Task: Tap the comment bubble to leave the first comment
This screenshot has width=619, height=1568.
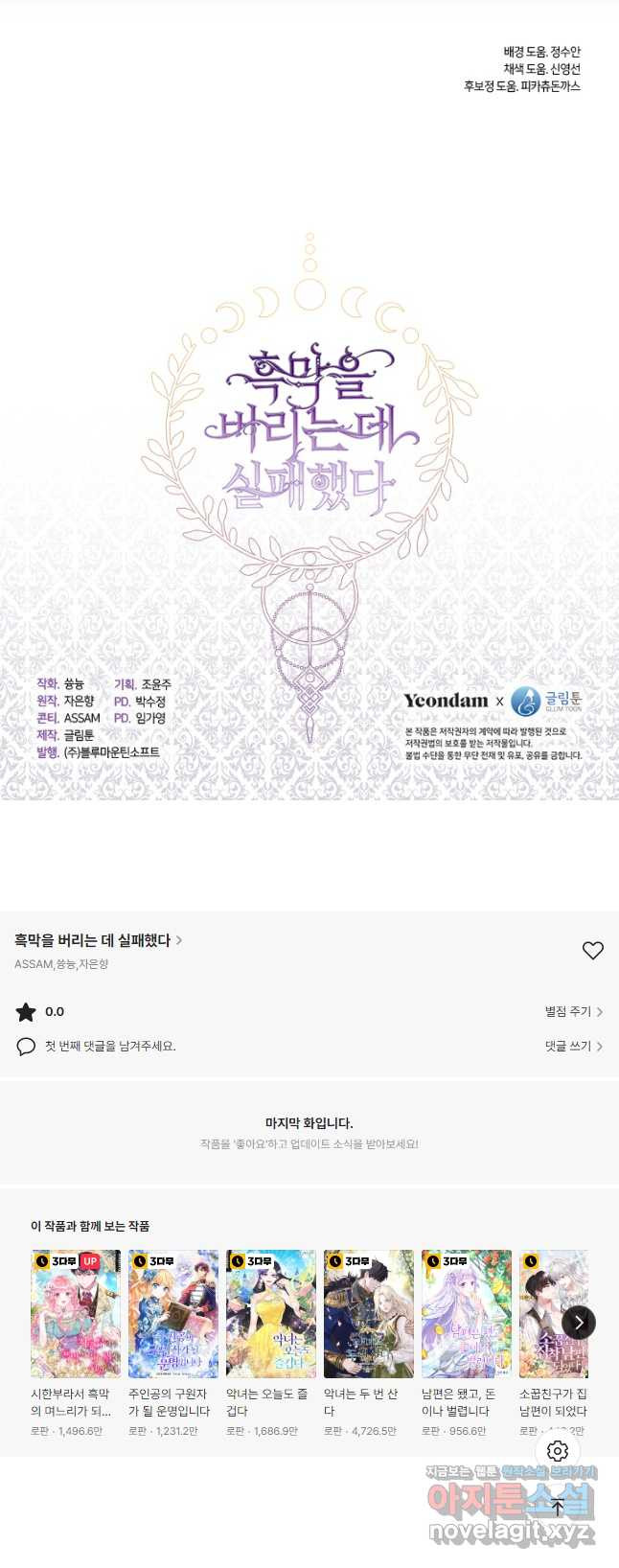Action: coord(26,1046)
